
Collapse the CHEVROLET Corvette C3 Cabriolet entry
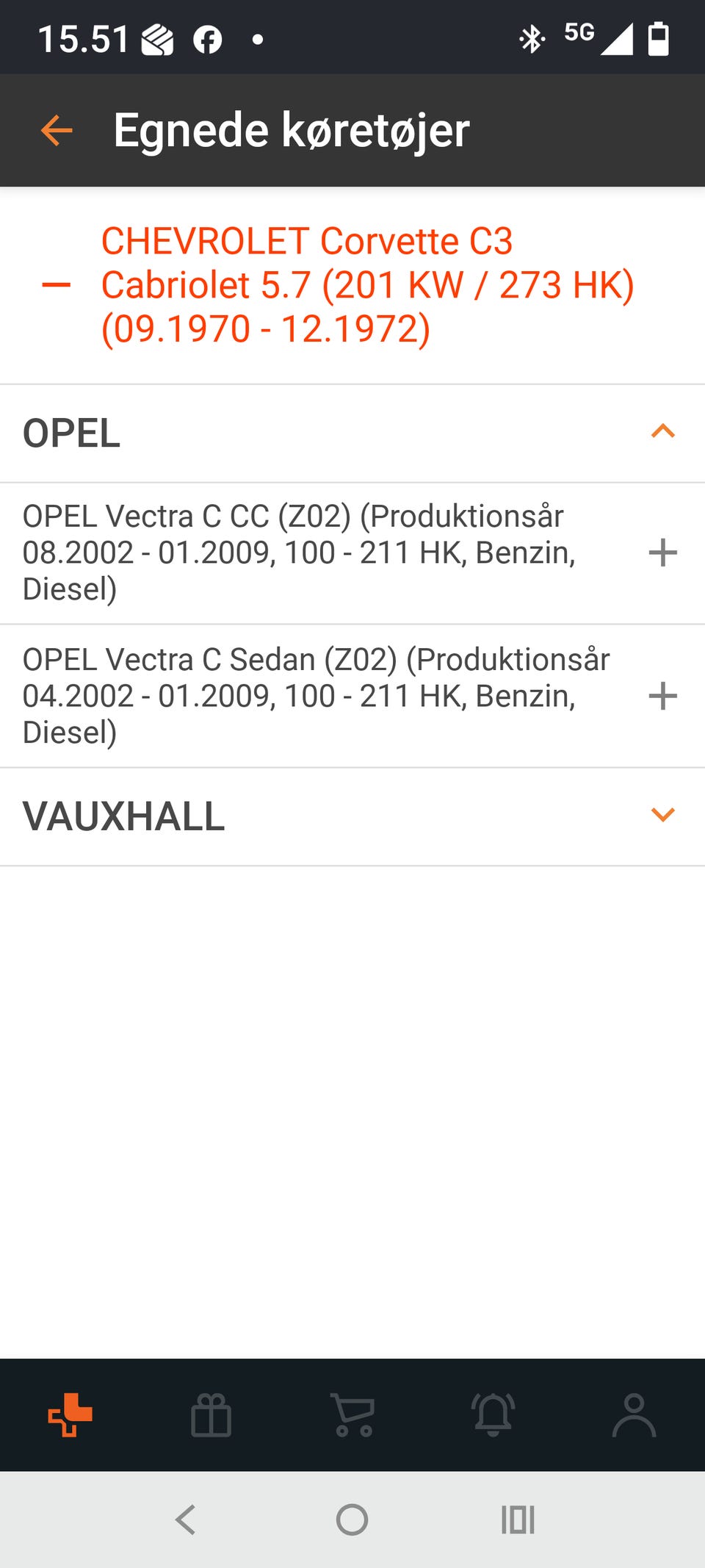click(57, 285)
